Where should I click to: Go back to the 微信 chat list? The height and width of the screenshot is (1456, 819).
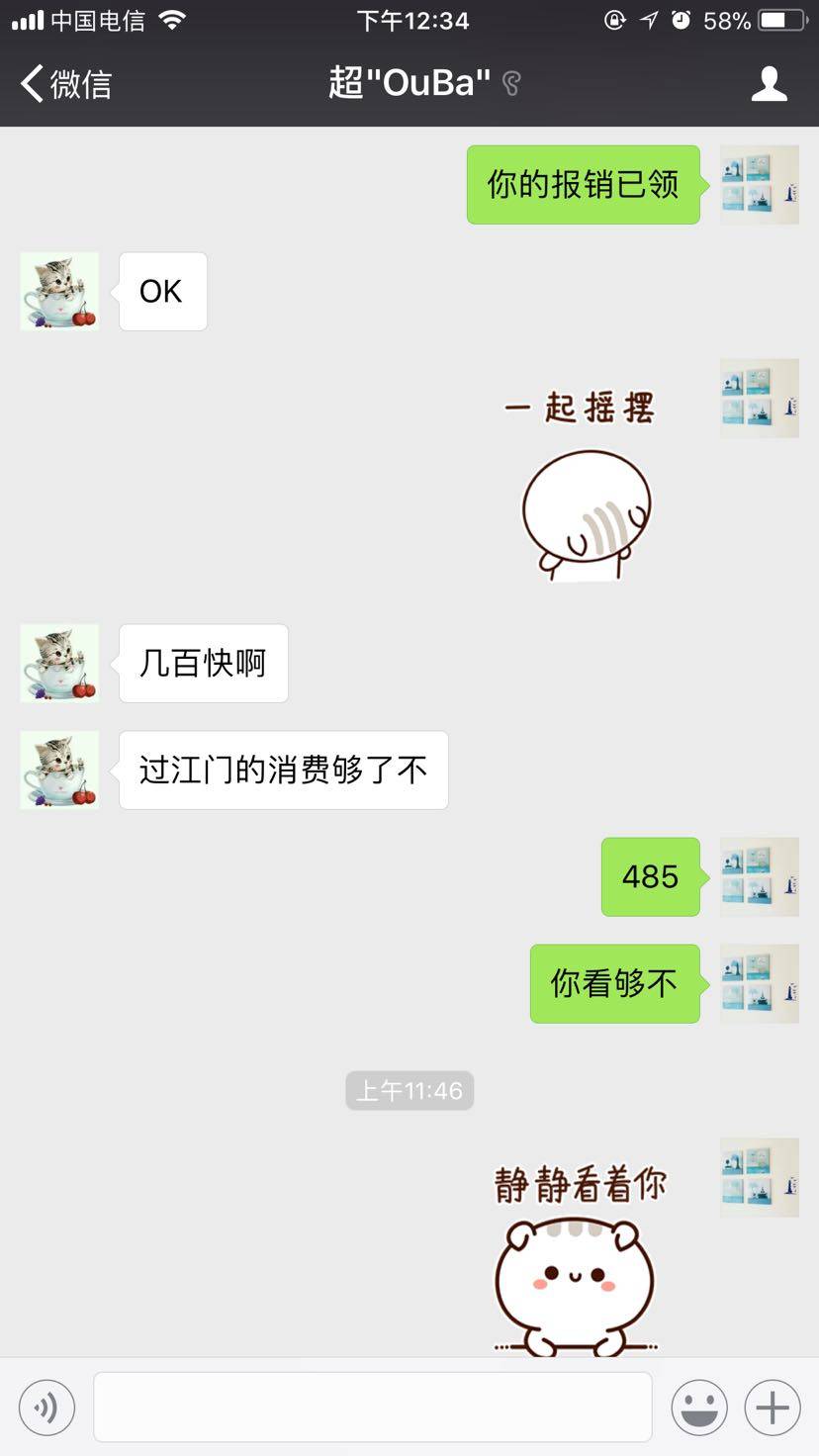tap(65, 84)
